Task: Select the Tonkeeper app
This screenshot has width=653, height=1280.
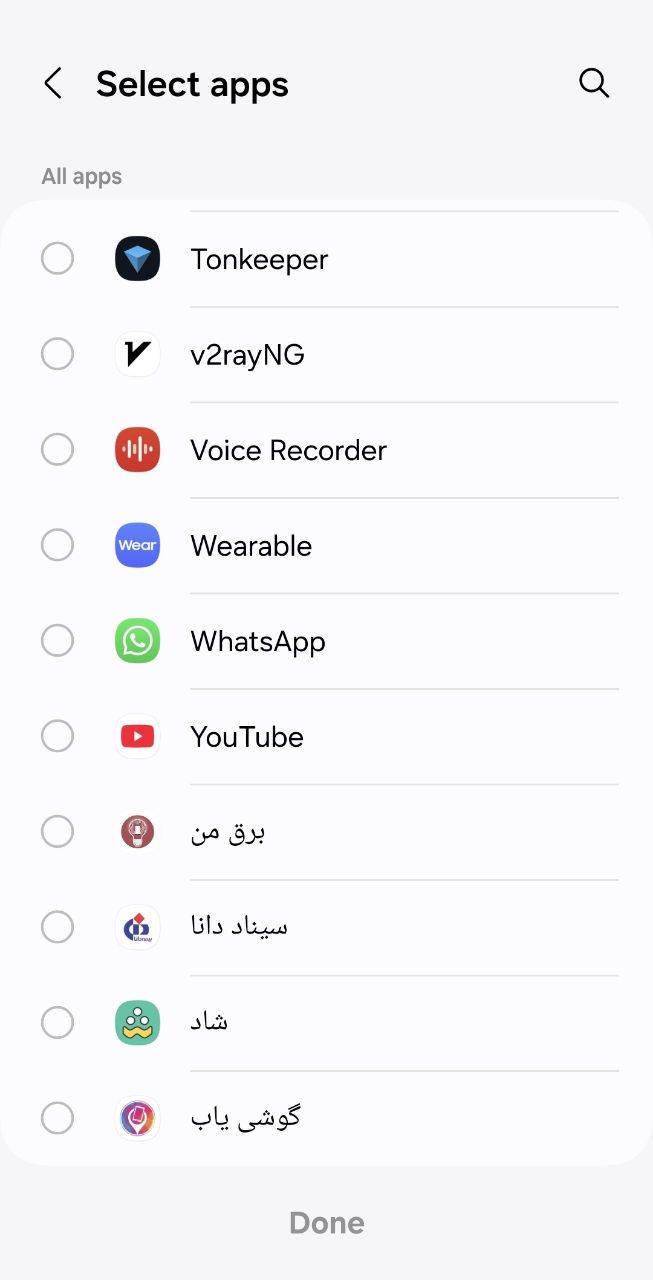Action: (57, 259)
